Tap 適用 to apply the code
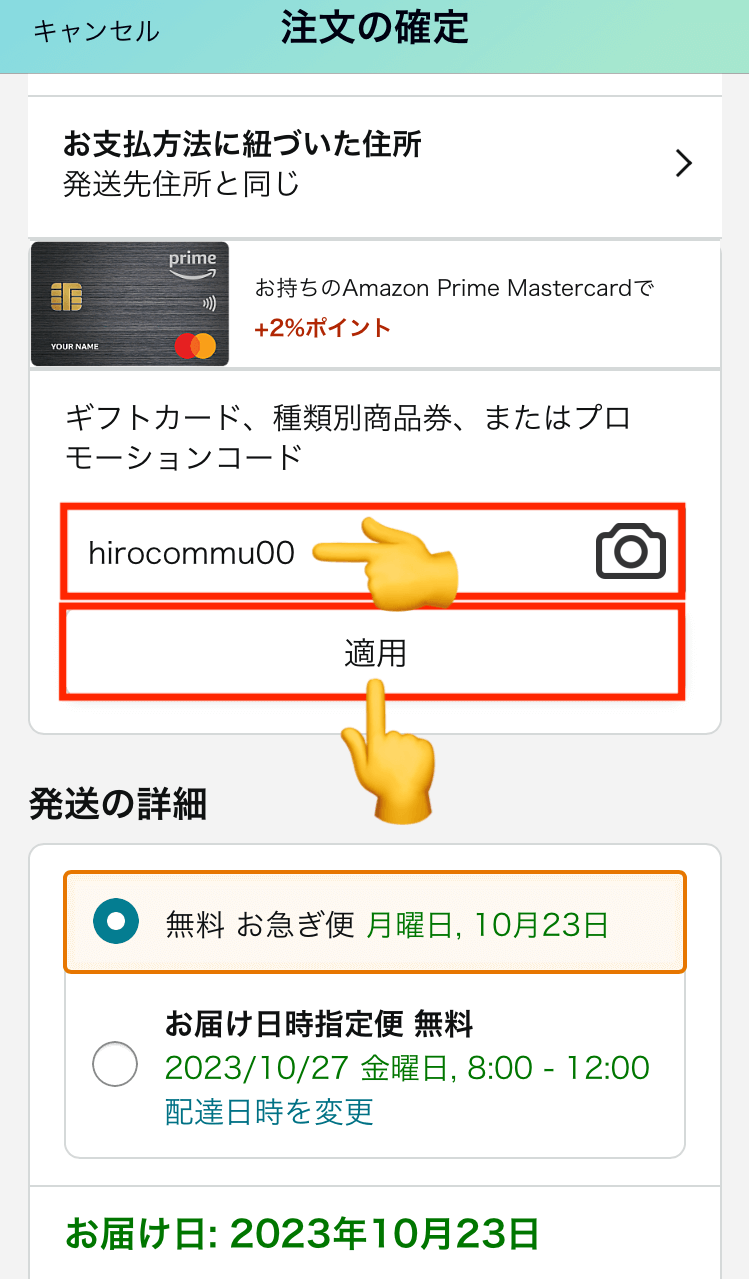The height and width of the screenshot is (1279, 749). (x=374, y=652)
